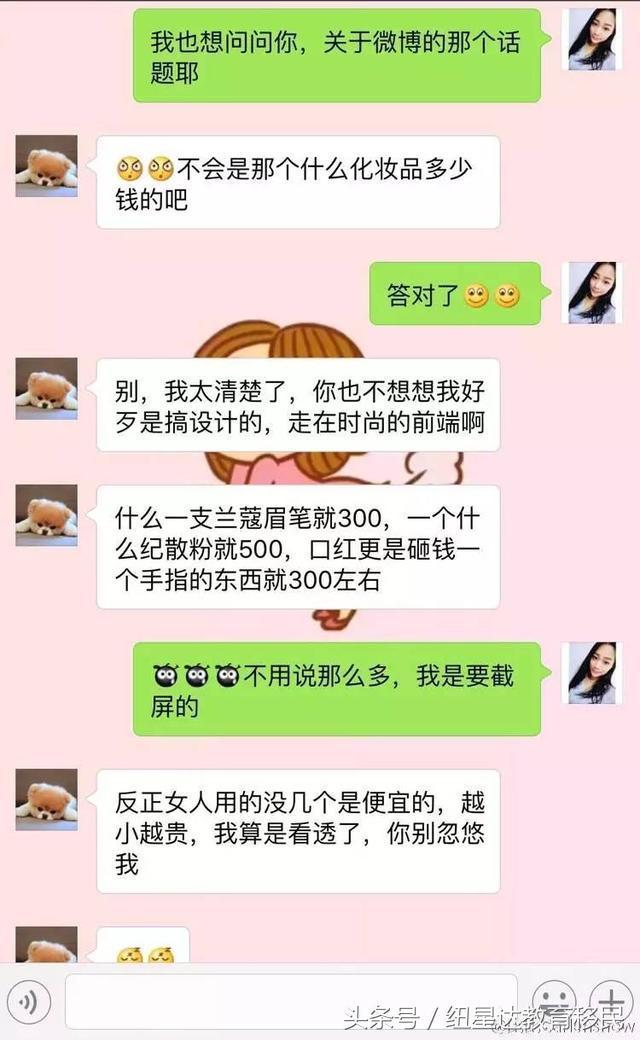Image resolution: width=640 pixels, height=1040 pixels.
Task: Open dog avatar profile beside 化妆品多少钱 message
Action: [46, 166]
